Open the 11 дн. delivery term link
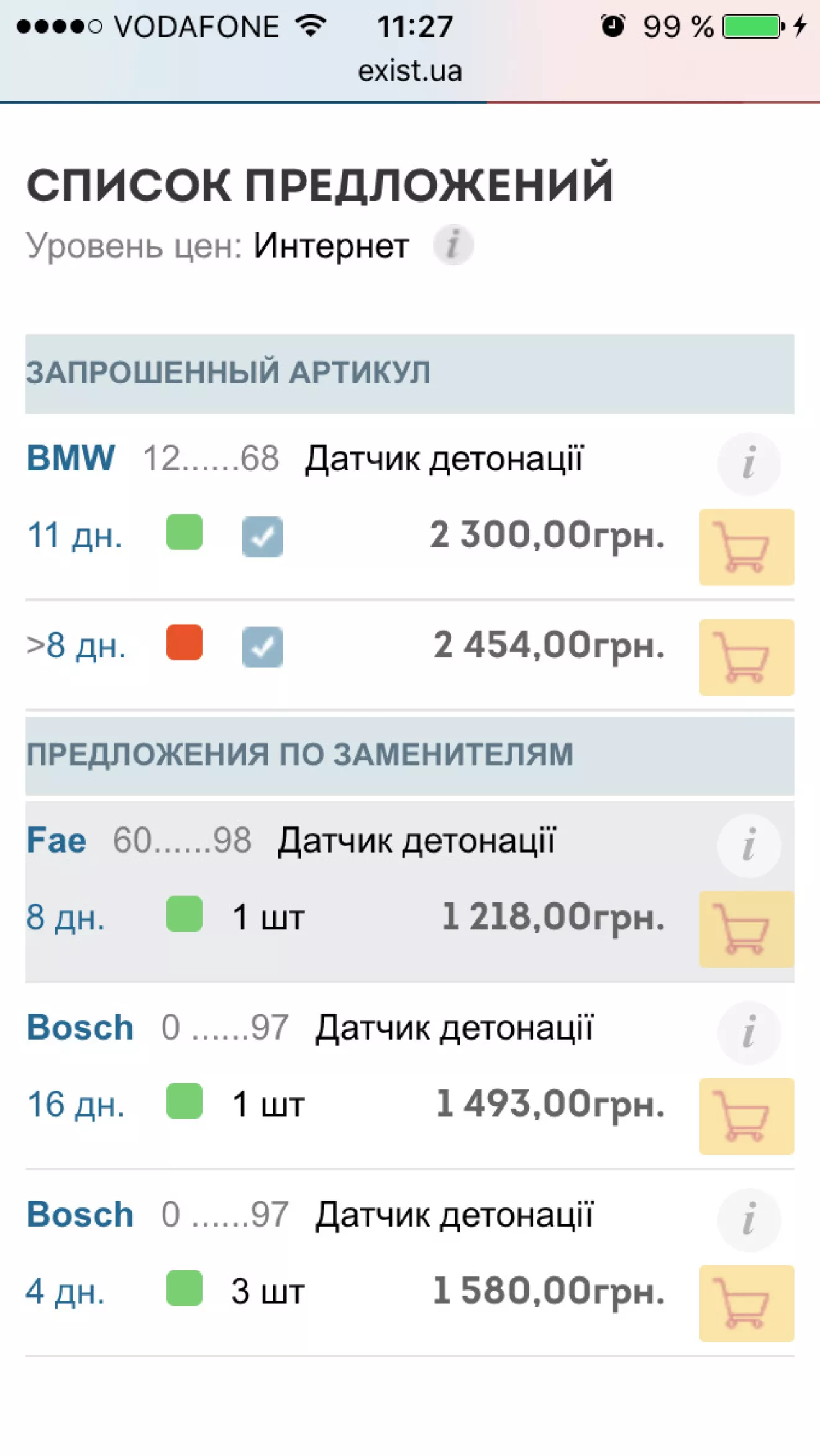The image size is (820, 1456). coord(75,535)
